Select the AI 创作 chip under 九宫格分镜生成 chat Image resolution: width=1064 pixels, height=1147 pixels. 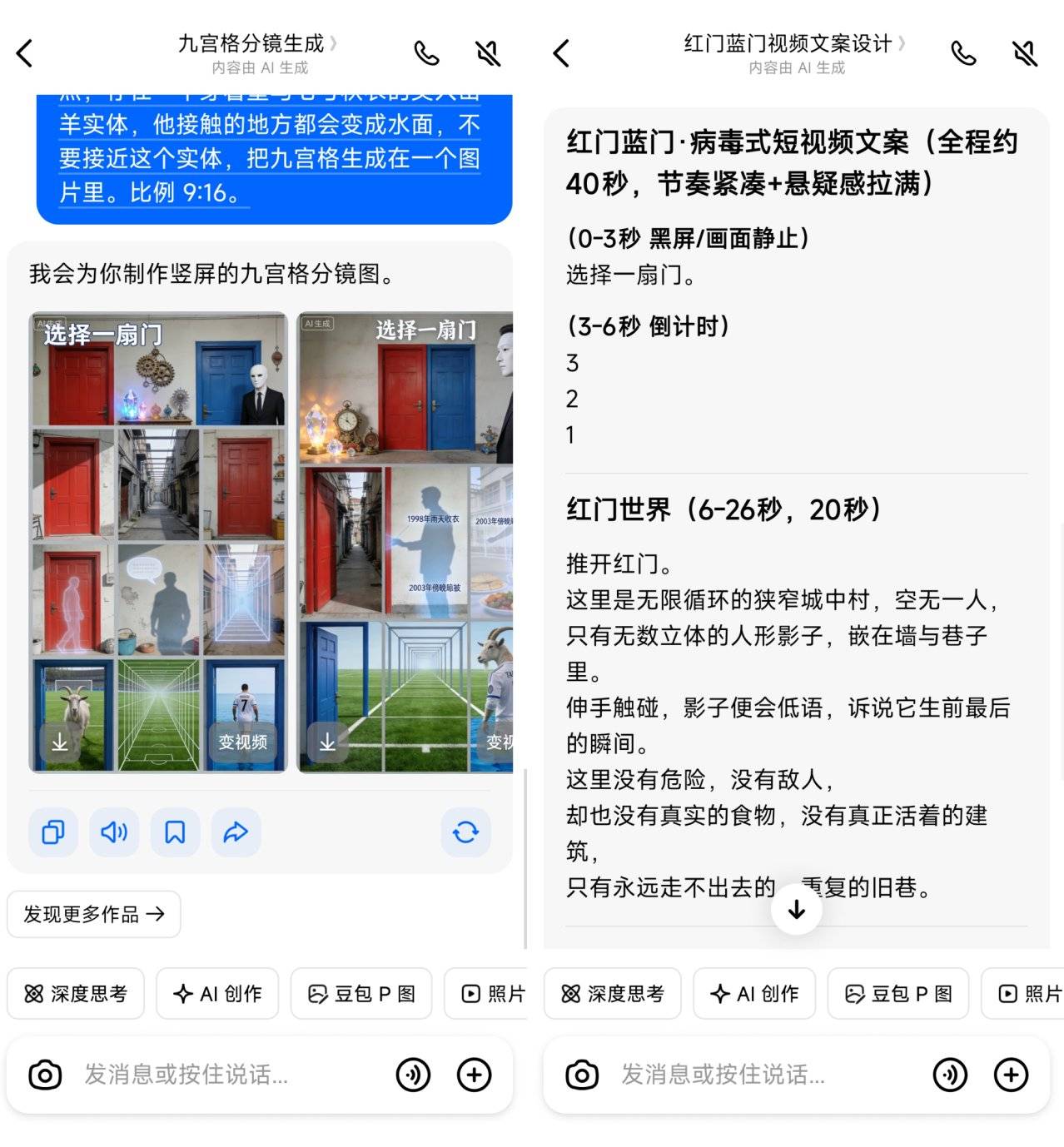pyautogui.click(x=217, y=993)
